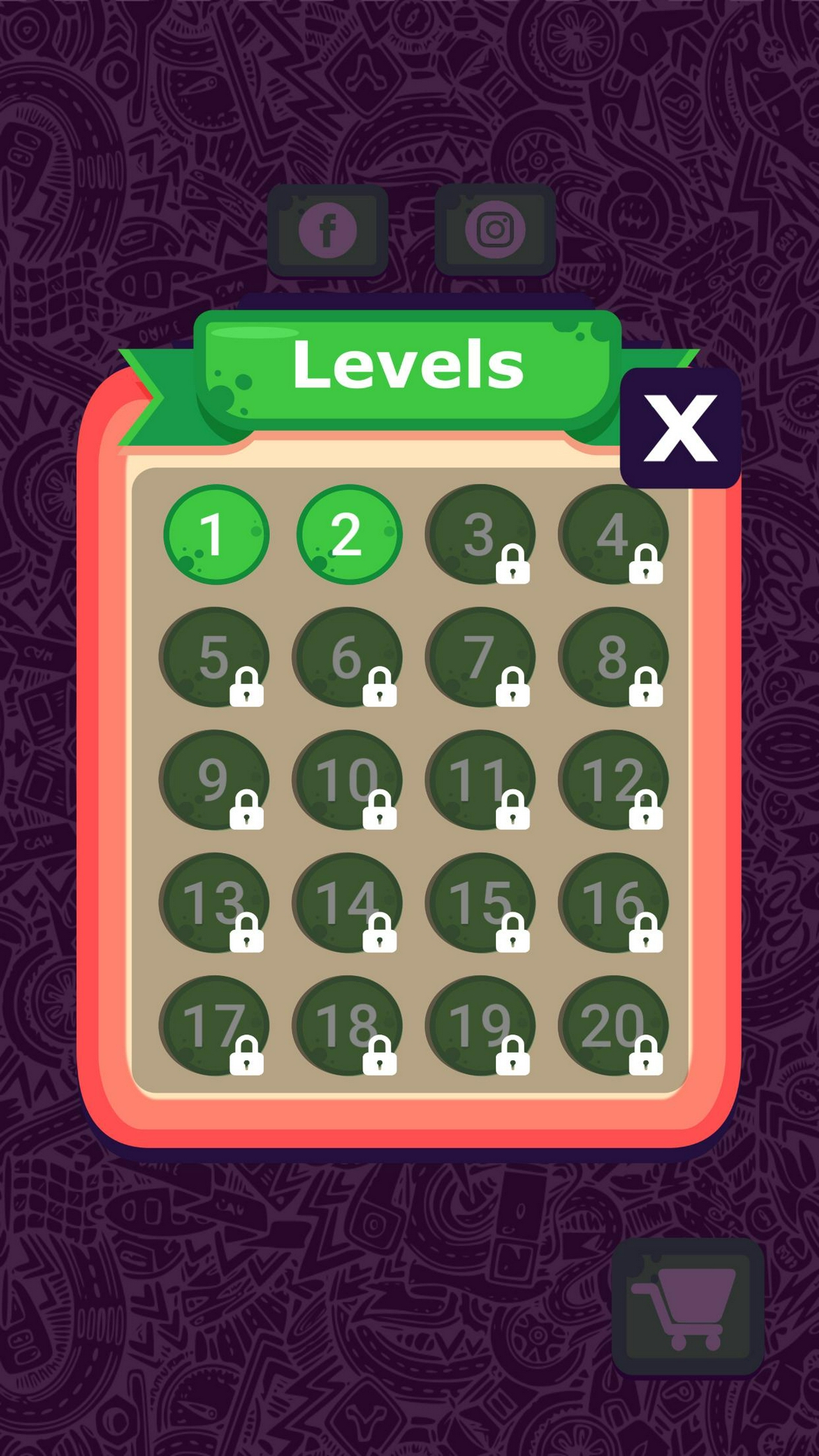The image size is (819, 1456).
Task: Tap locked level 8
Action: pyautogui.click(x=613, y=657)
